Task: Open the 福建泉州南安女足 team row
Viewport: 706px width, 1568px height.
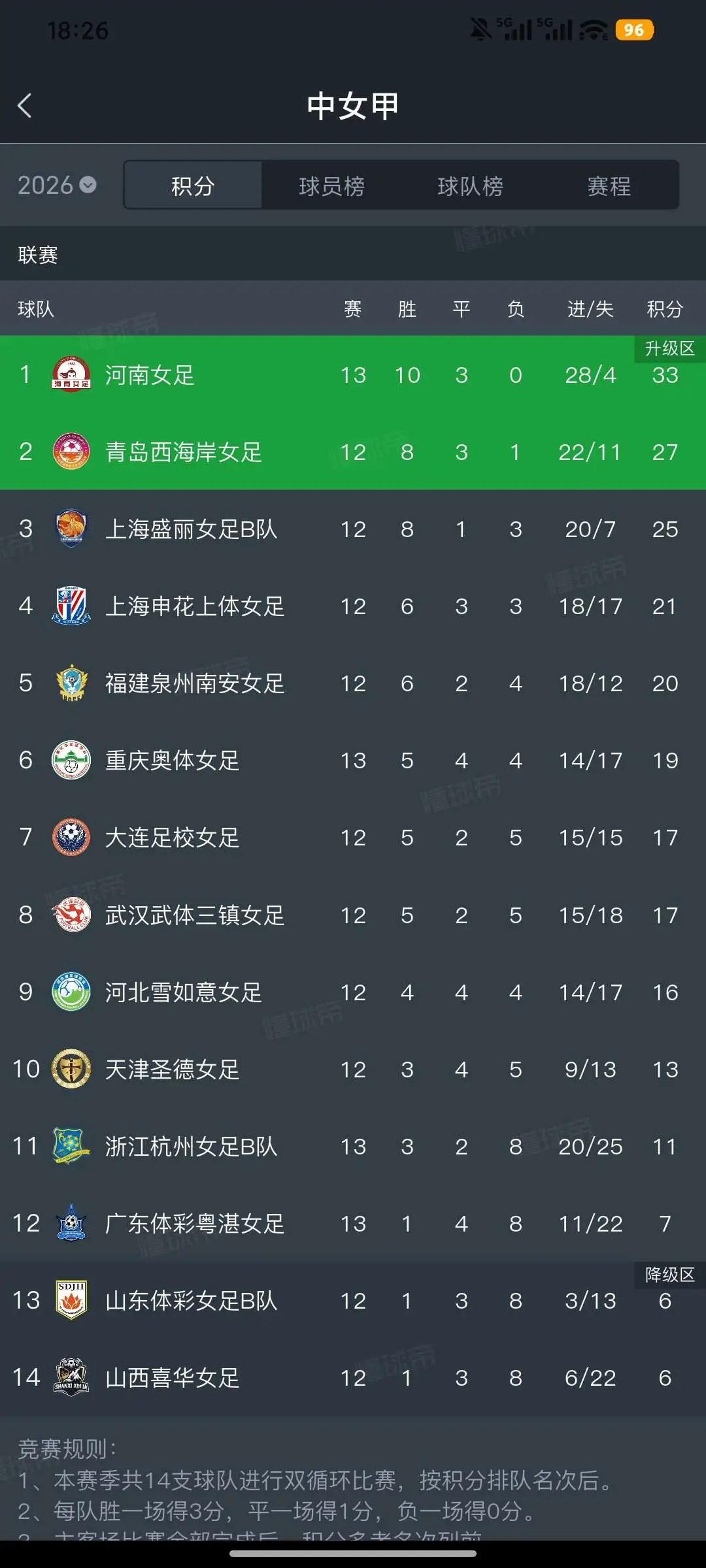Action: (x=353, y=683)
